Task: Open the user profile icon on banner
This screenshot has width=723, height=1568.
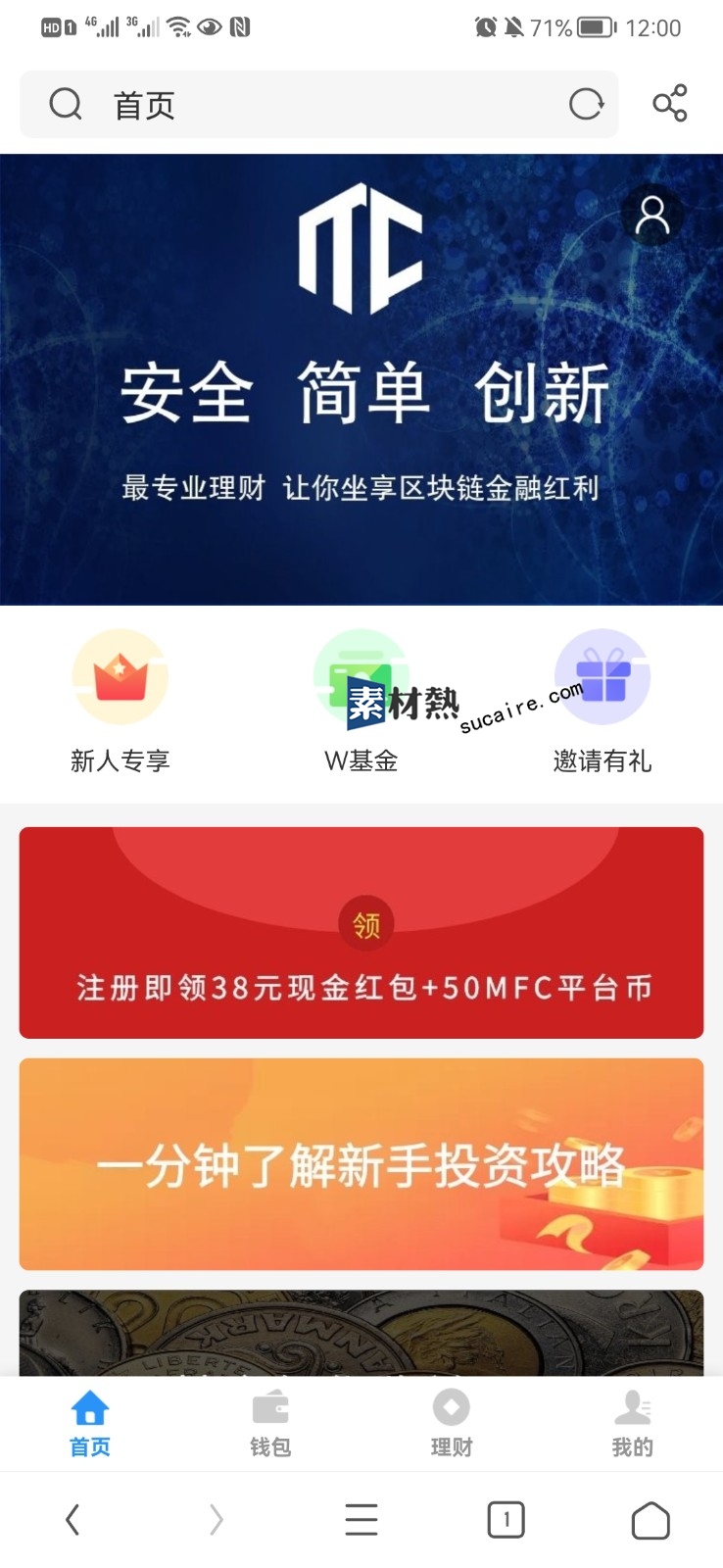Action: tap(652, 215)
